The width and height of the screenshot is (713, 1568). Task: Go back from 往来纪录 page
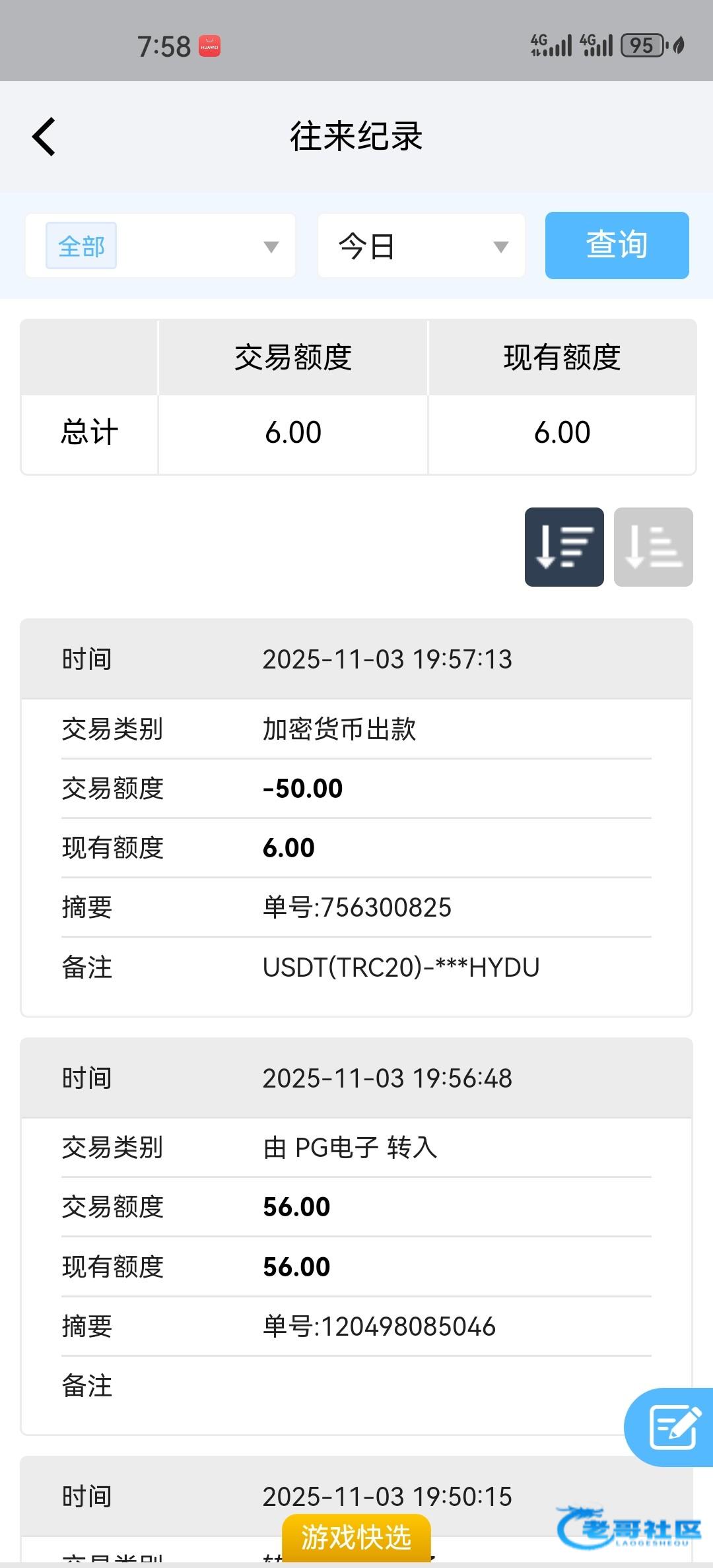point(44,137)
